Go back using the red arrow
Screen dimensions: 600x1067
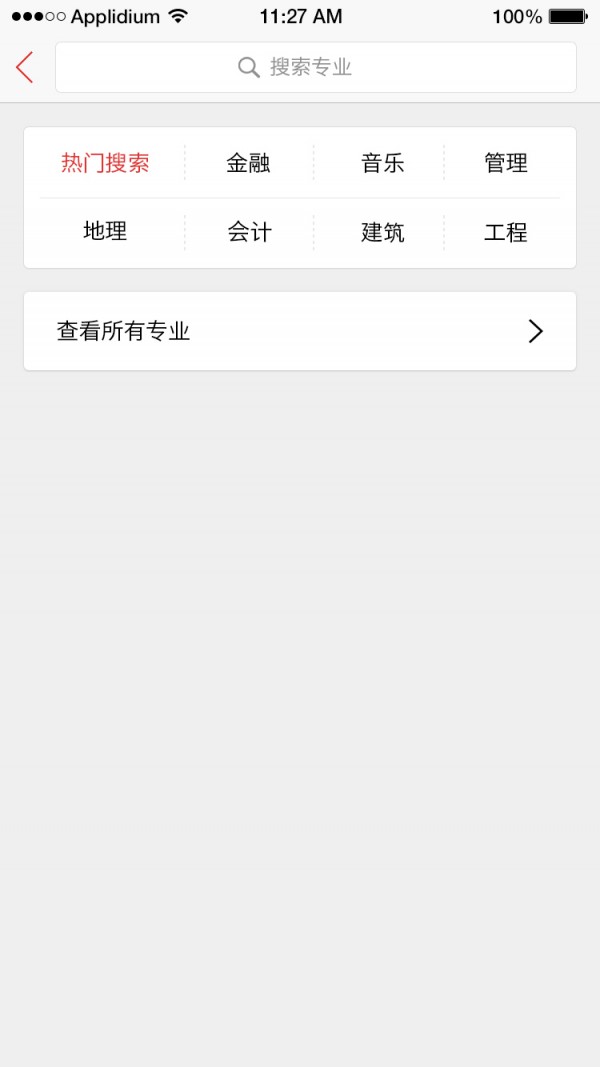coord(25,67)
